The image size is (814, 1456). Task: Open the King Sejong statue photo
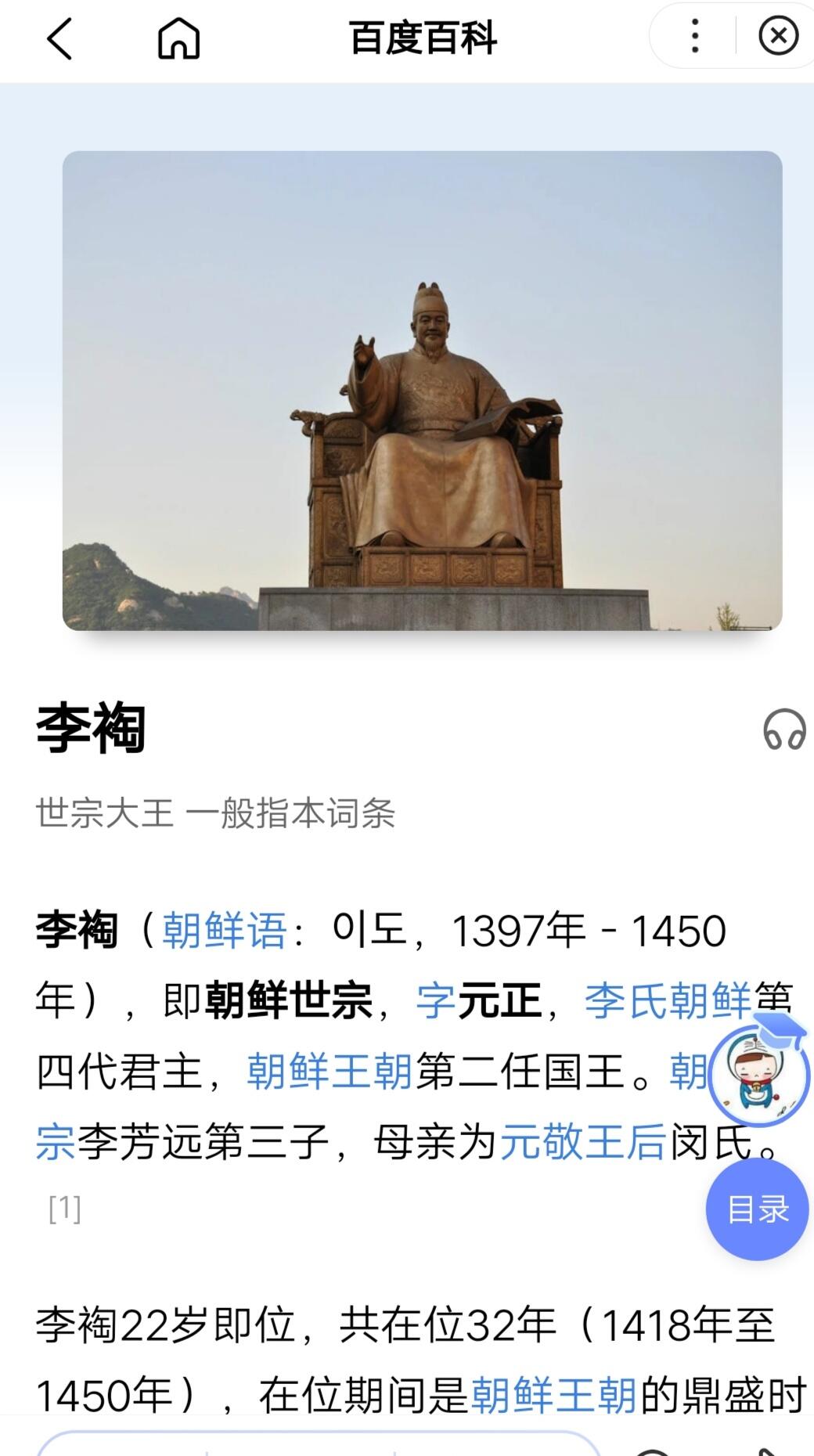click(422, 390)
